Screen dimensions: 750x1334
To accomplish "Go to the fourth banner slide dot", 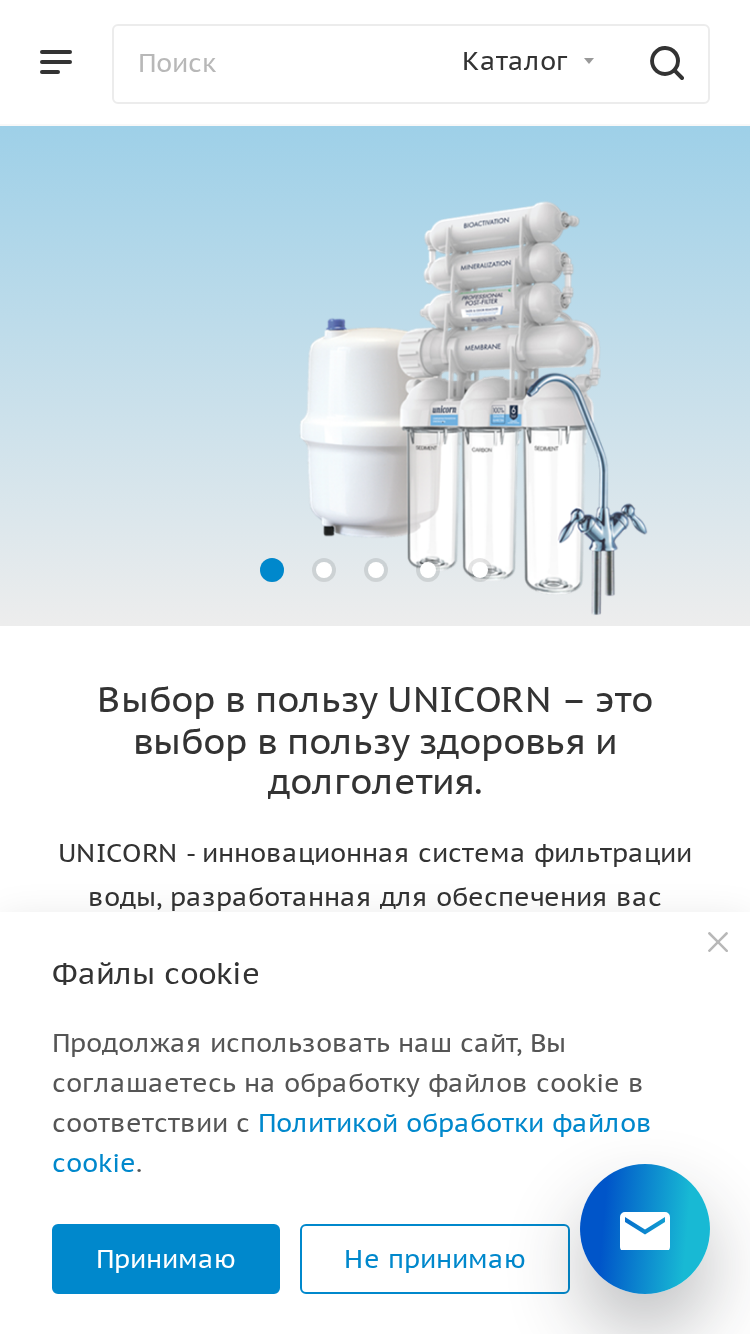I will 428,570.
